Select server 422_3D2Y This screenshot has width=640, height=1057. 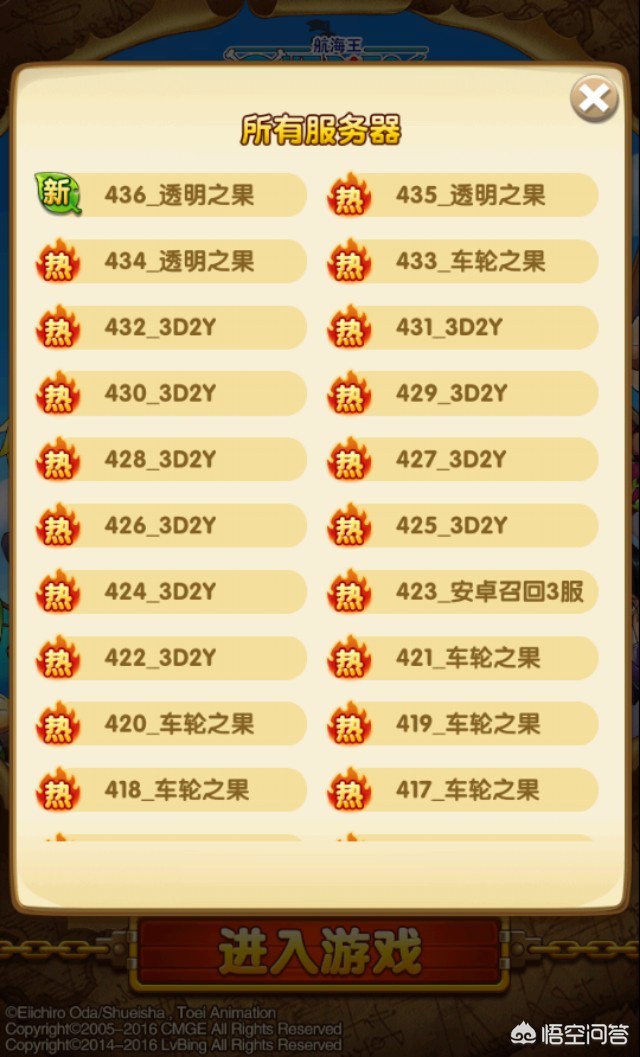[171, 657]
